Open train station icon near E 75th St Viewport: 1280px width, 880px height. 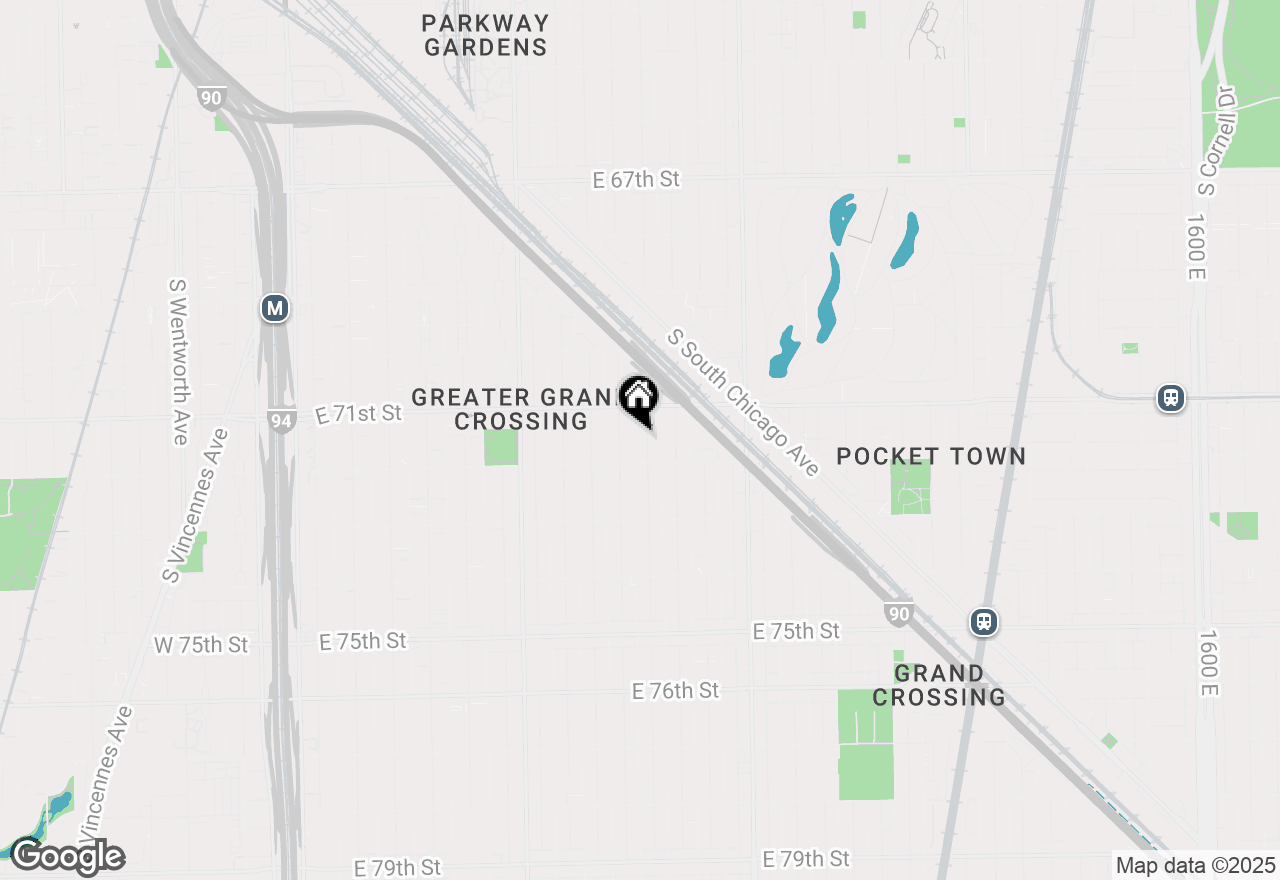[x=984, y=622]
